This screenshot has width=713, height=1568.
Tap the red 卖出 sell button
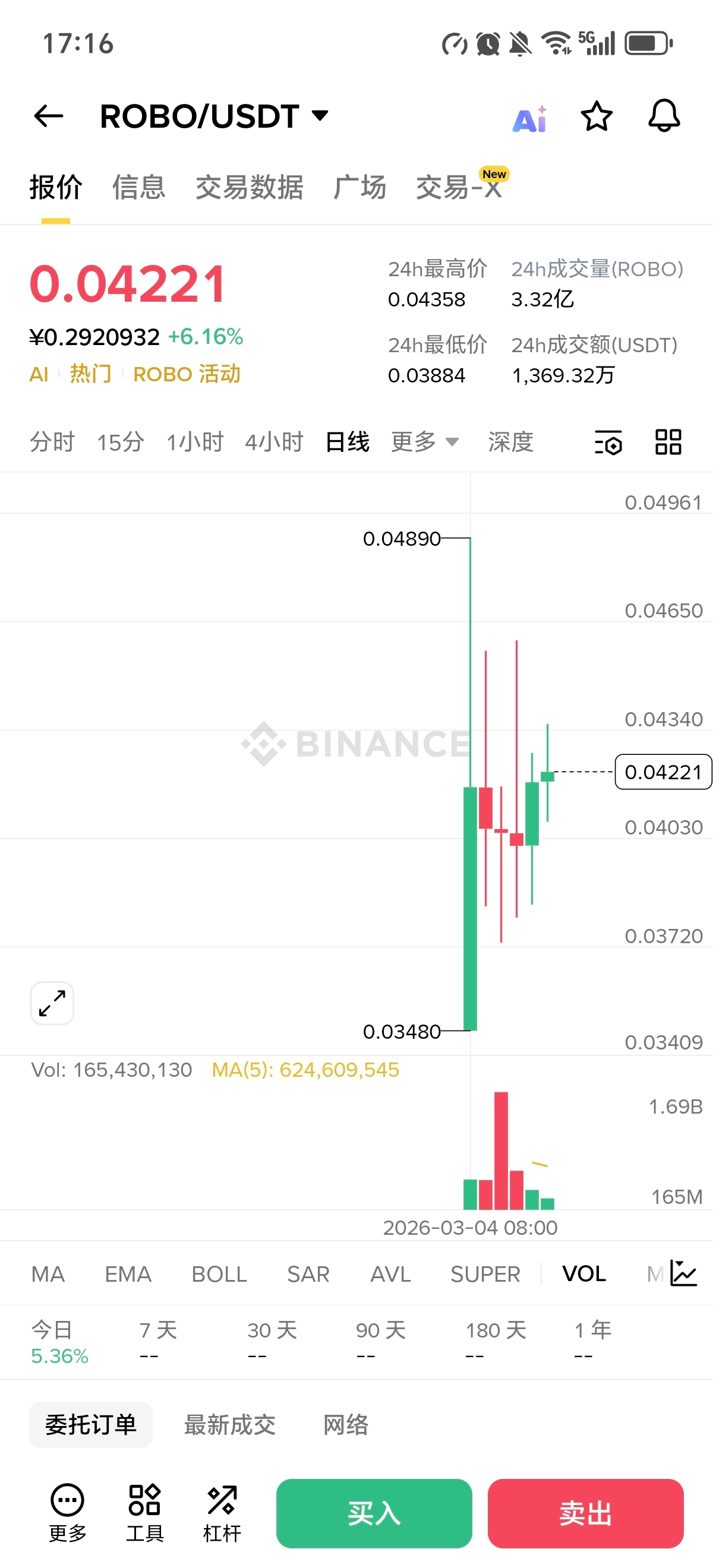point(585,1513)
